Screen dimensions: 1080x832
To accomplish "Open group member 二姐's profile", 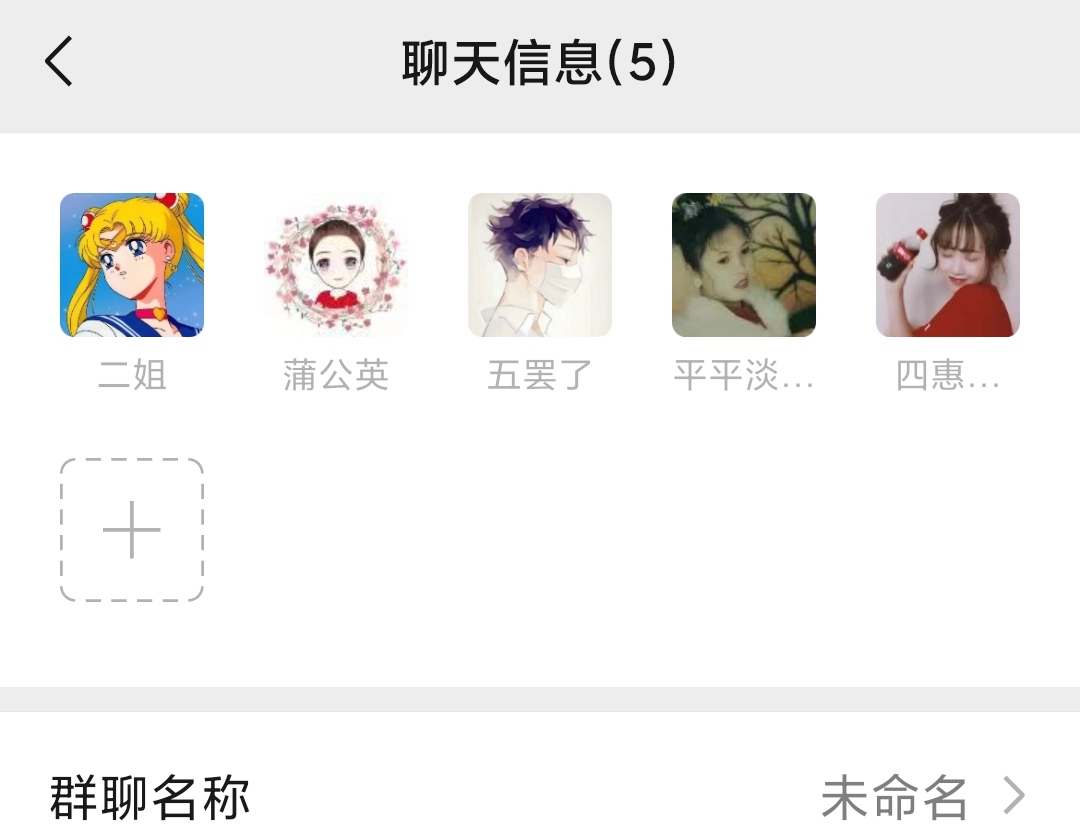I will (132, 265).
